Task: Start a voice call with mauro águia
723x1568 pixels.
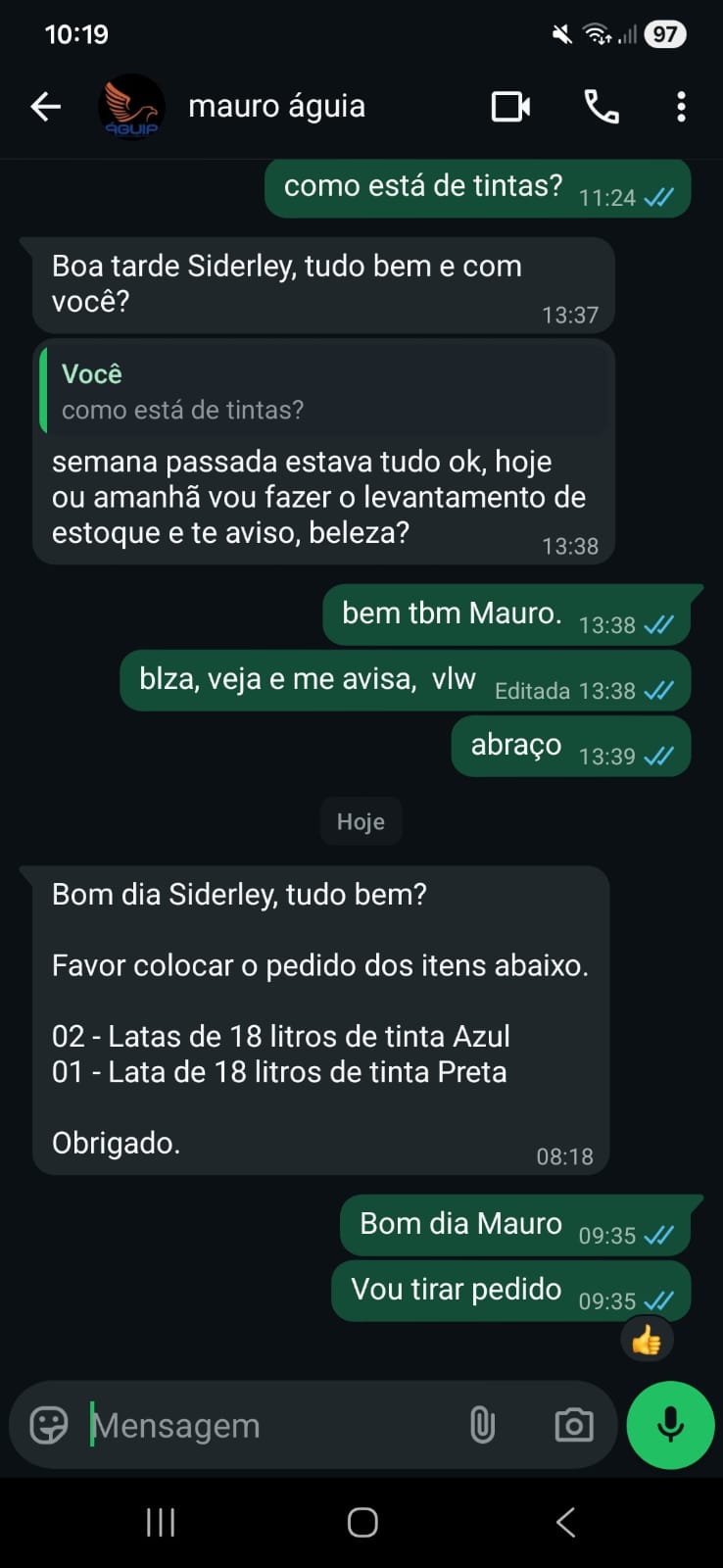Action: point(601,107)
